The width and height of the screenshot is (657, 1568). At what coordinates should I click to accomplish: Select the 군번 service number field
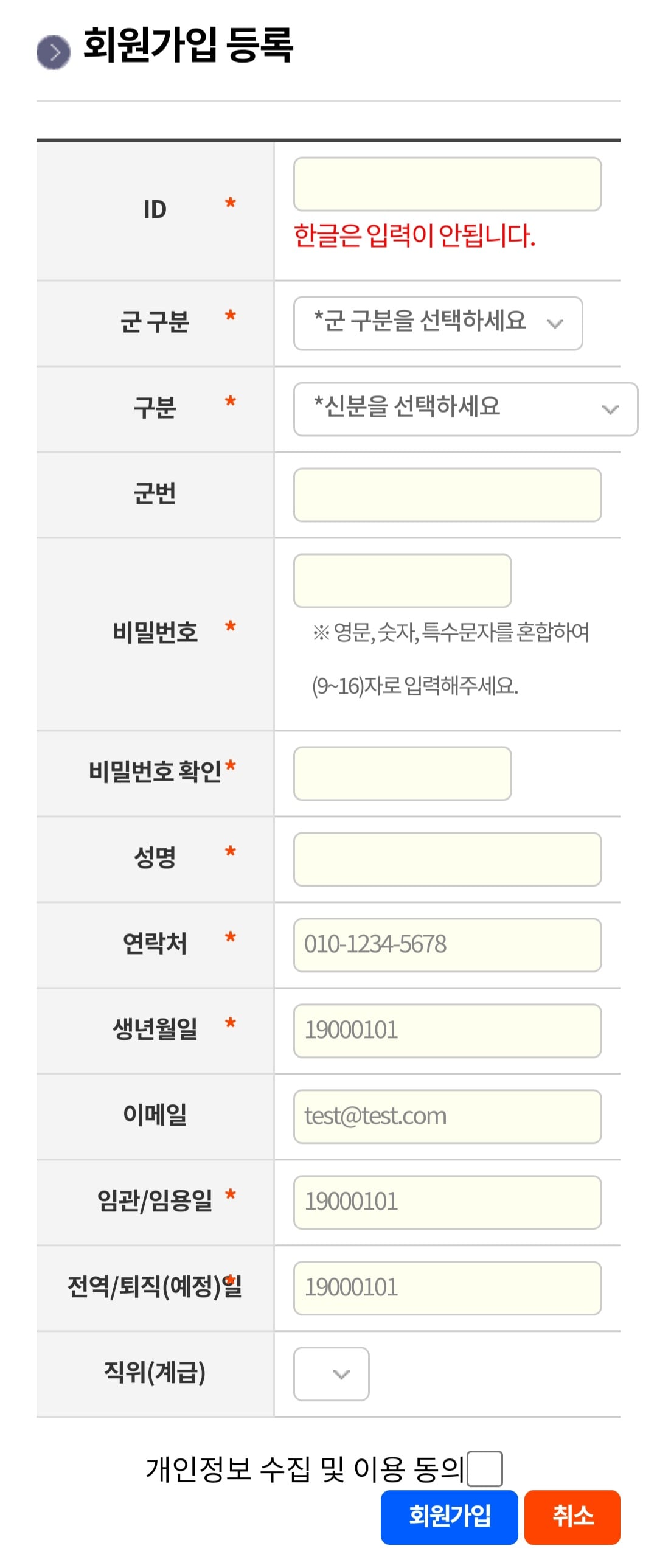[x=447, y=495]
